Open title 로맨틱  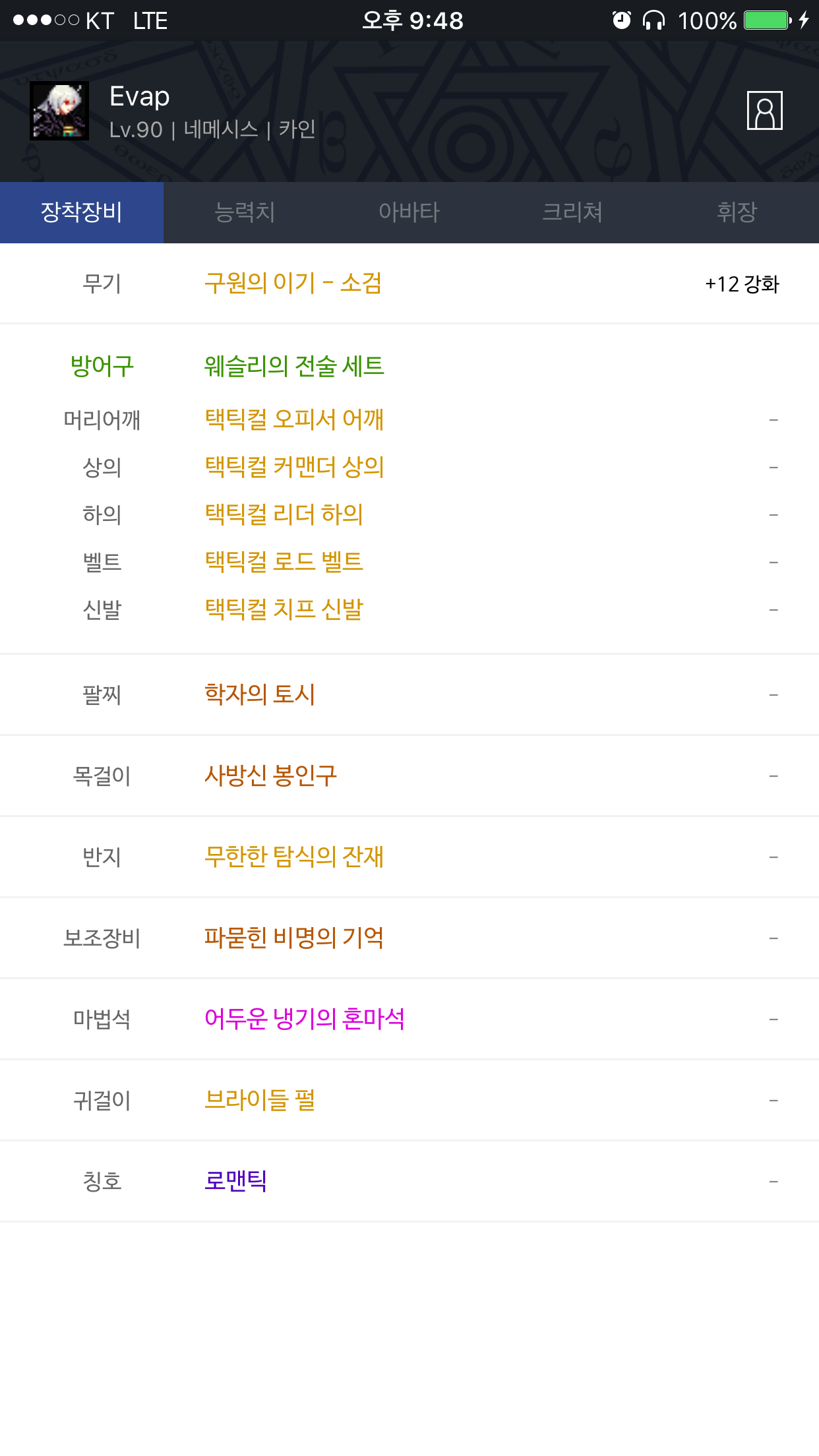coord(235,1181)
